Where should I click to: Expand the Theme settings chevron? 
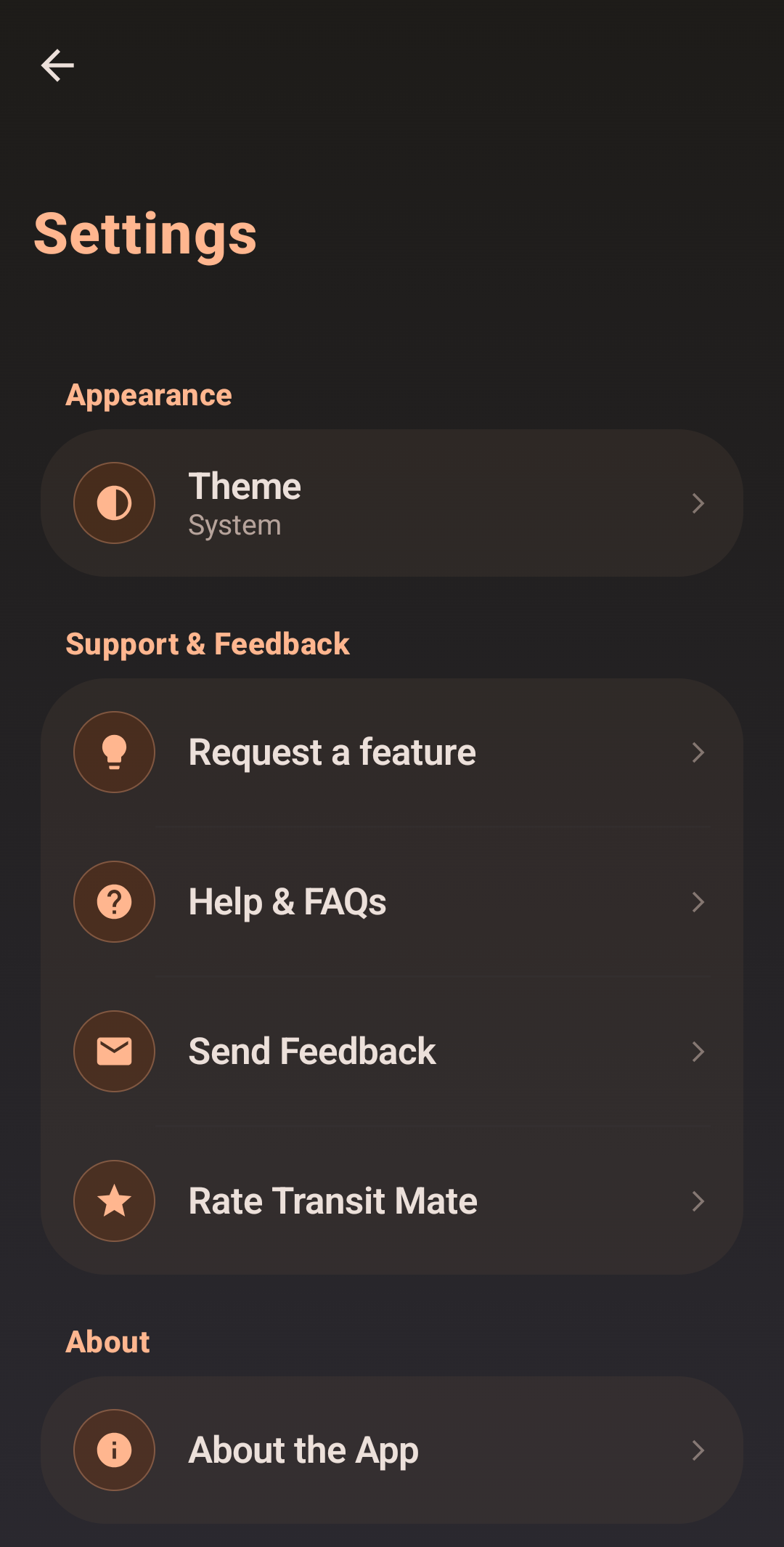(698, 503)
